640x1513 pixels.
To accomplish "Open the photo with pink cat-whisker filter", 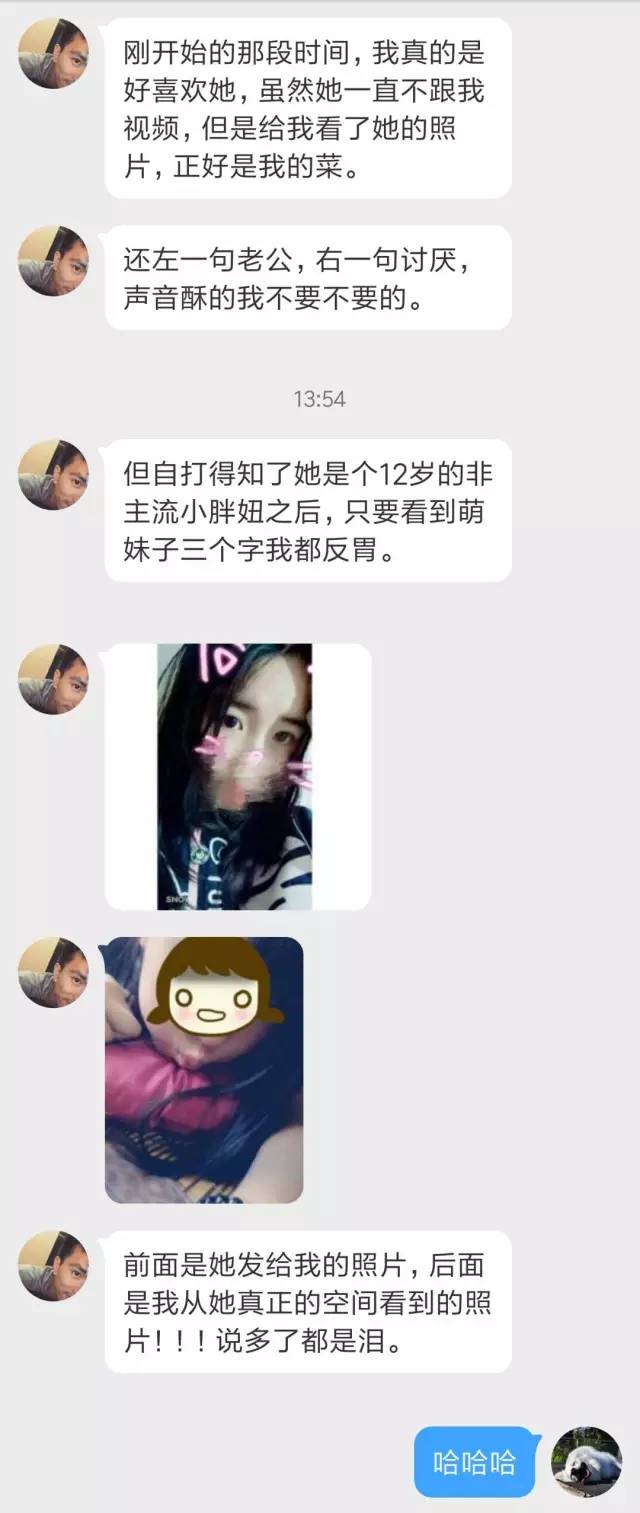I will click(235, 777).
